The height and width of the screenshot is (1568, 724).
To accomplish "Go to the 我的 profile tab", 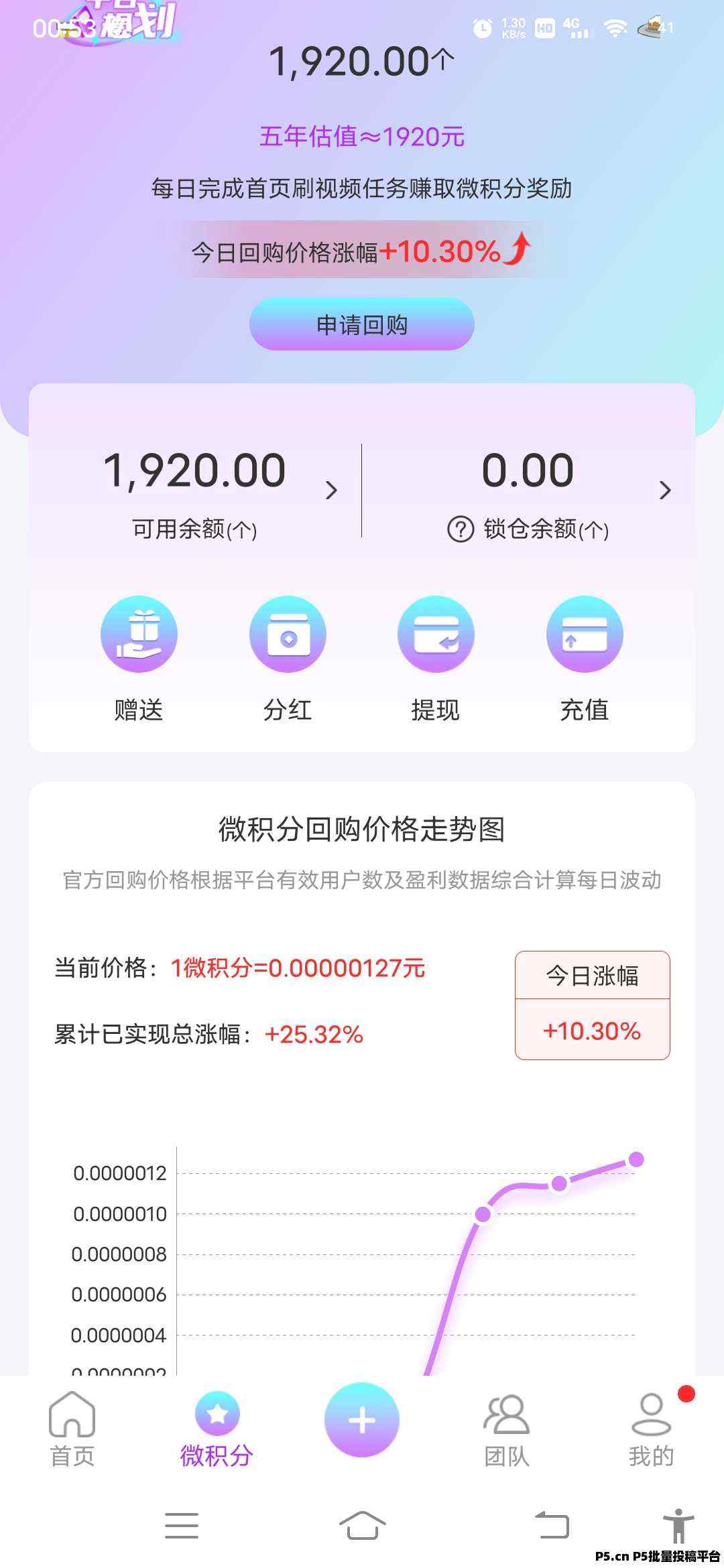I will pyautogui.click(x=651, y=1429).
